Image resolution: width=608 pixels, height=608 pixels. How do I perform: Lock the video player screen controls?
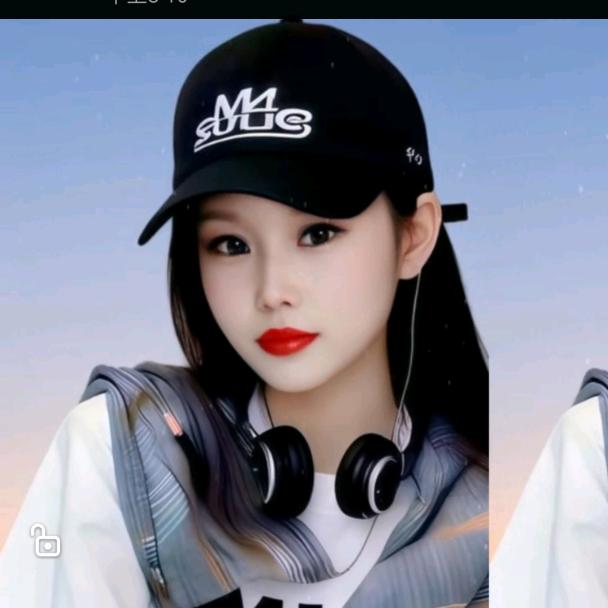(45, 541)
